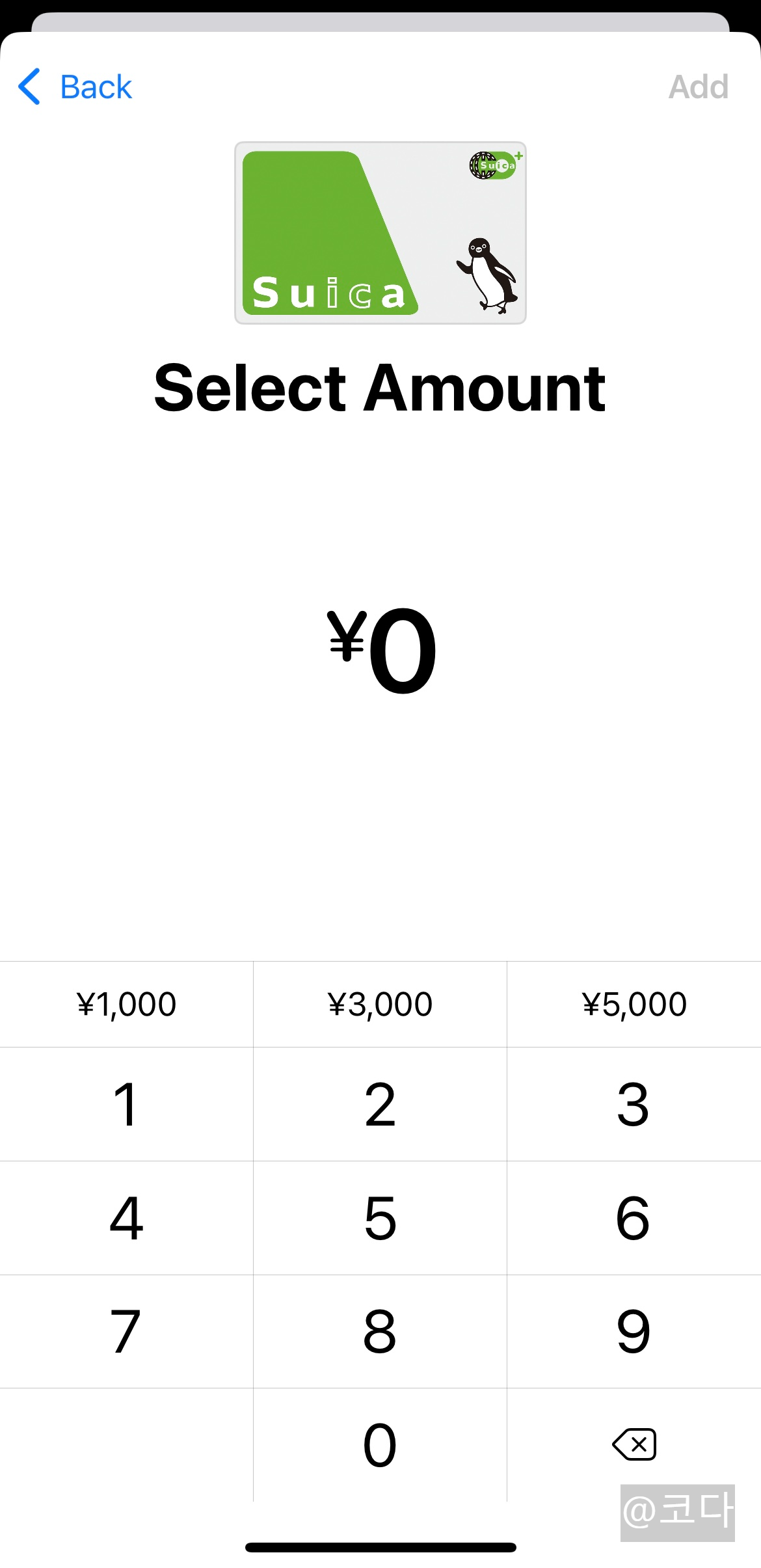Viewport: 761px width, 1568px height.
Task: Tap the delete backspace key
Action: point(634,1444)
